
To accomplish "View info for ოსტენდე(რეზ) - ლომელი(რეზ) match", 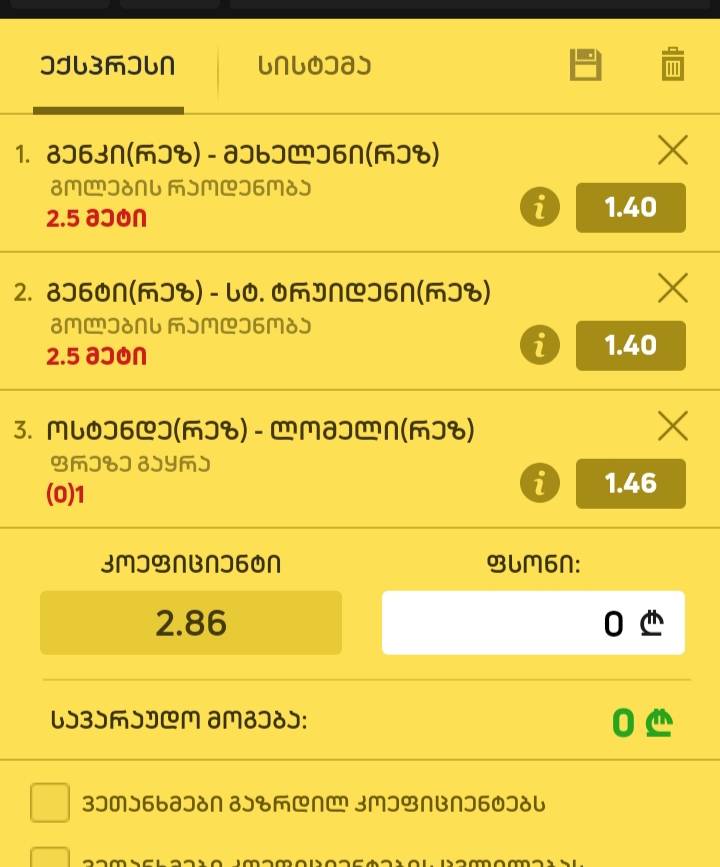I will (x=539, y=483).
